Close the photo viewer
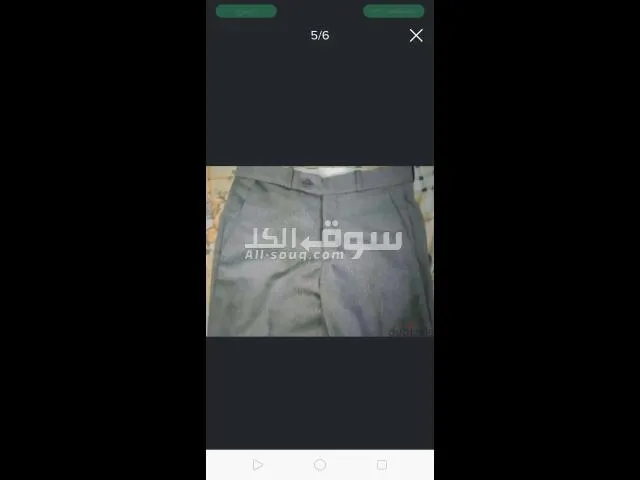640x480 pixels. pos(416,35)
